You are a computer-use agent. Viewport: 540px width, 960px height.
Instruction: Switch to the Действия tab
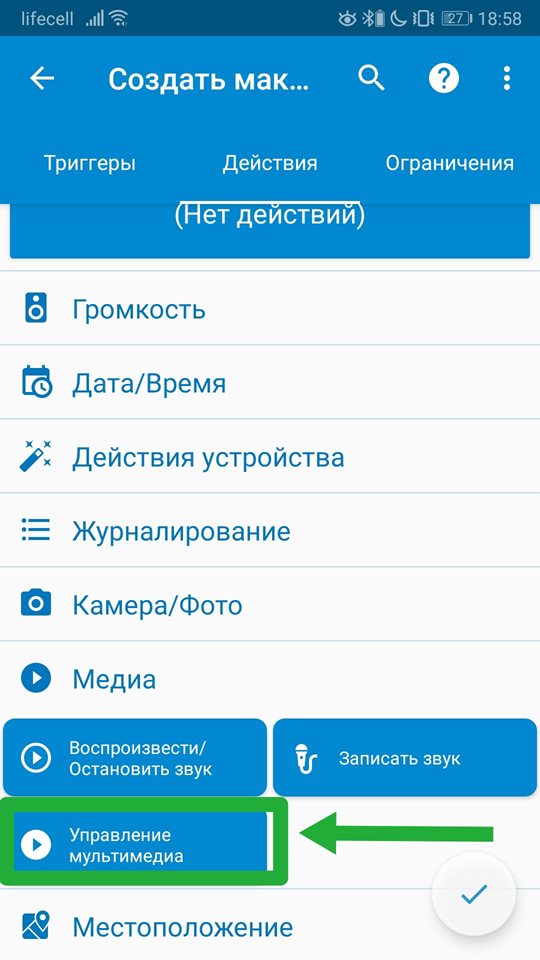[x=270, y=163]
